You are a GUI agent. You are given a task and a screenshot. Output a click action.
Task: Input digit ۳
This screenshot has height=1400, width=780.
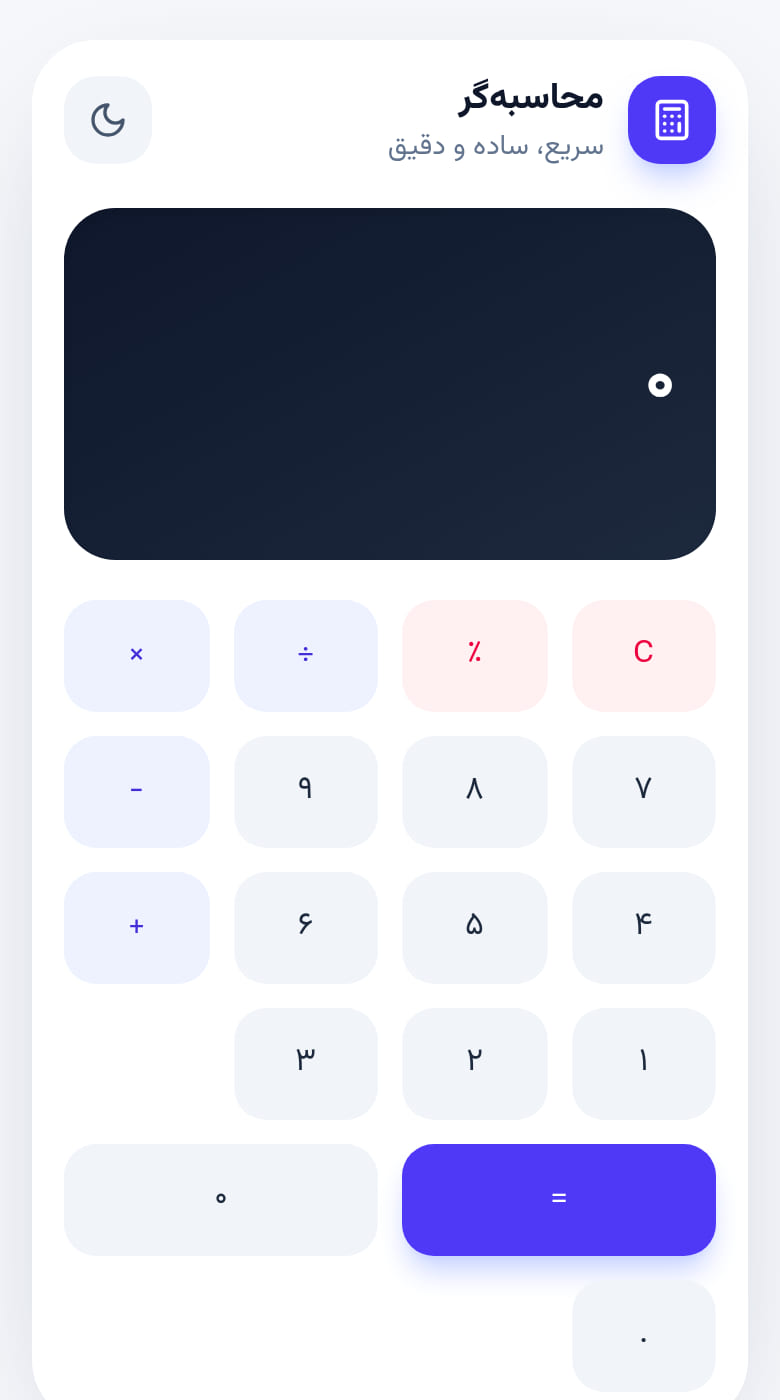coord(306,1064)
